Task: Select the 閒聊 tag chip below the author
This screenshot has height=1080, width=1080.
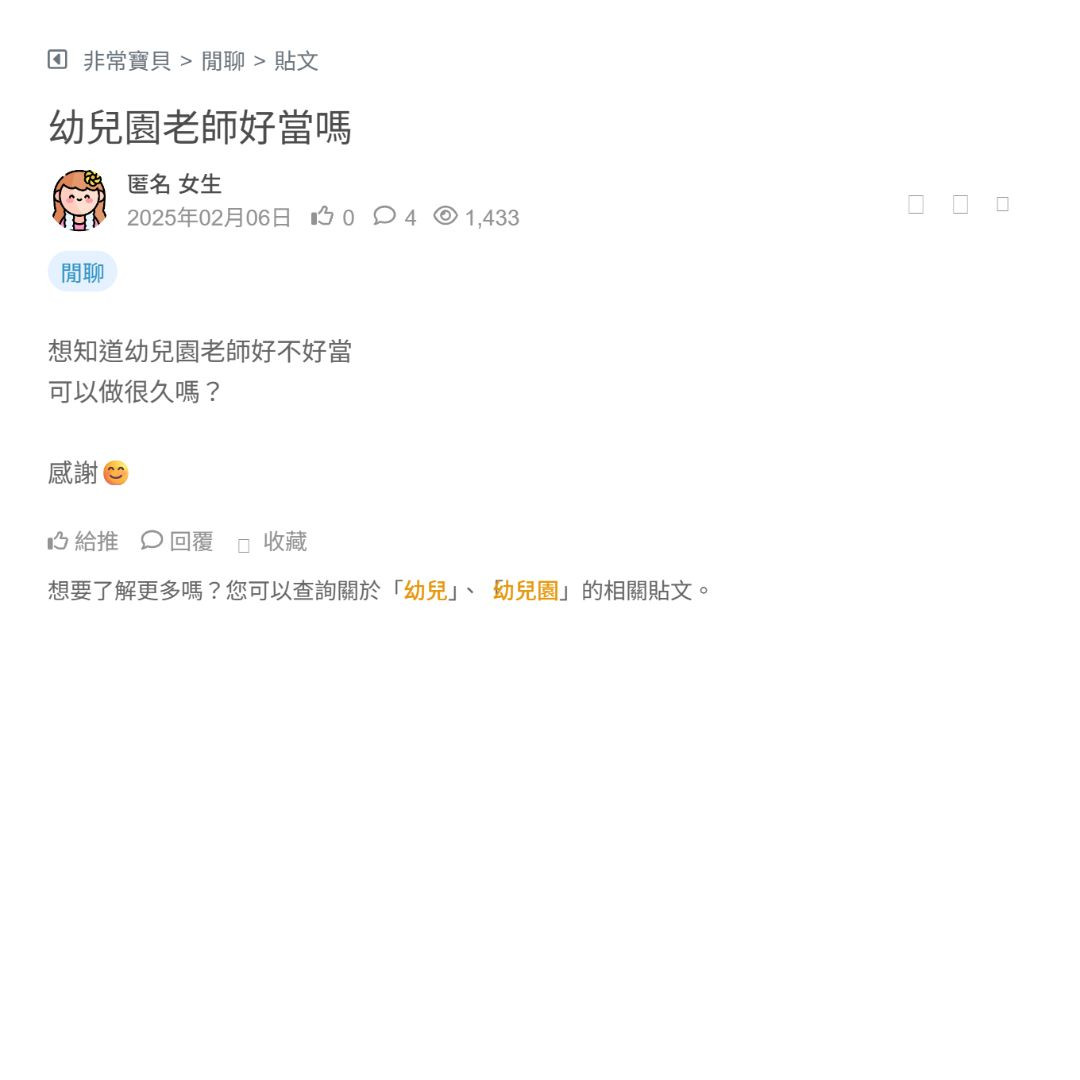Action: (82, 272)
